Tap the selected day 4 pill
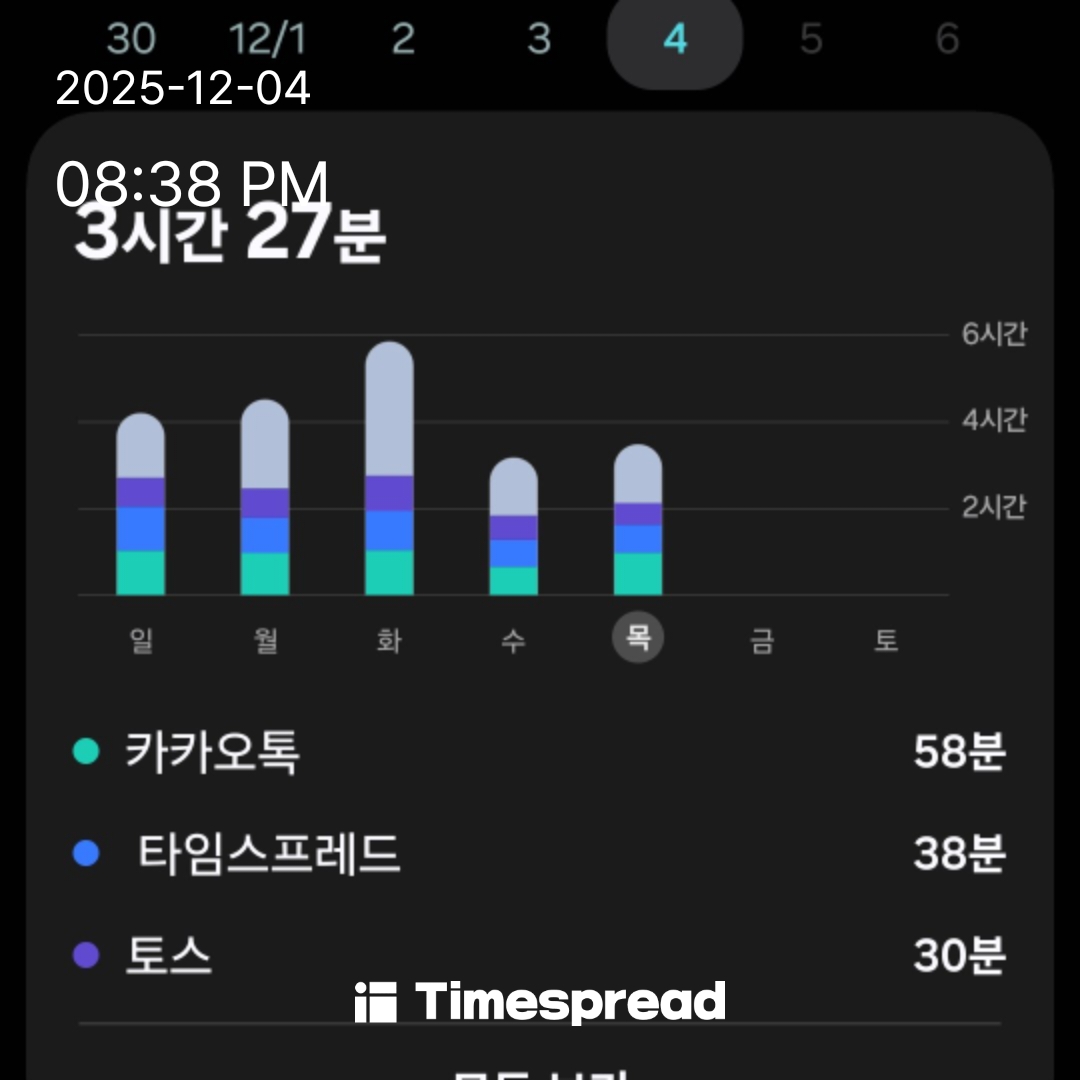1080x1080 pixels. [x=675, y=39]
